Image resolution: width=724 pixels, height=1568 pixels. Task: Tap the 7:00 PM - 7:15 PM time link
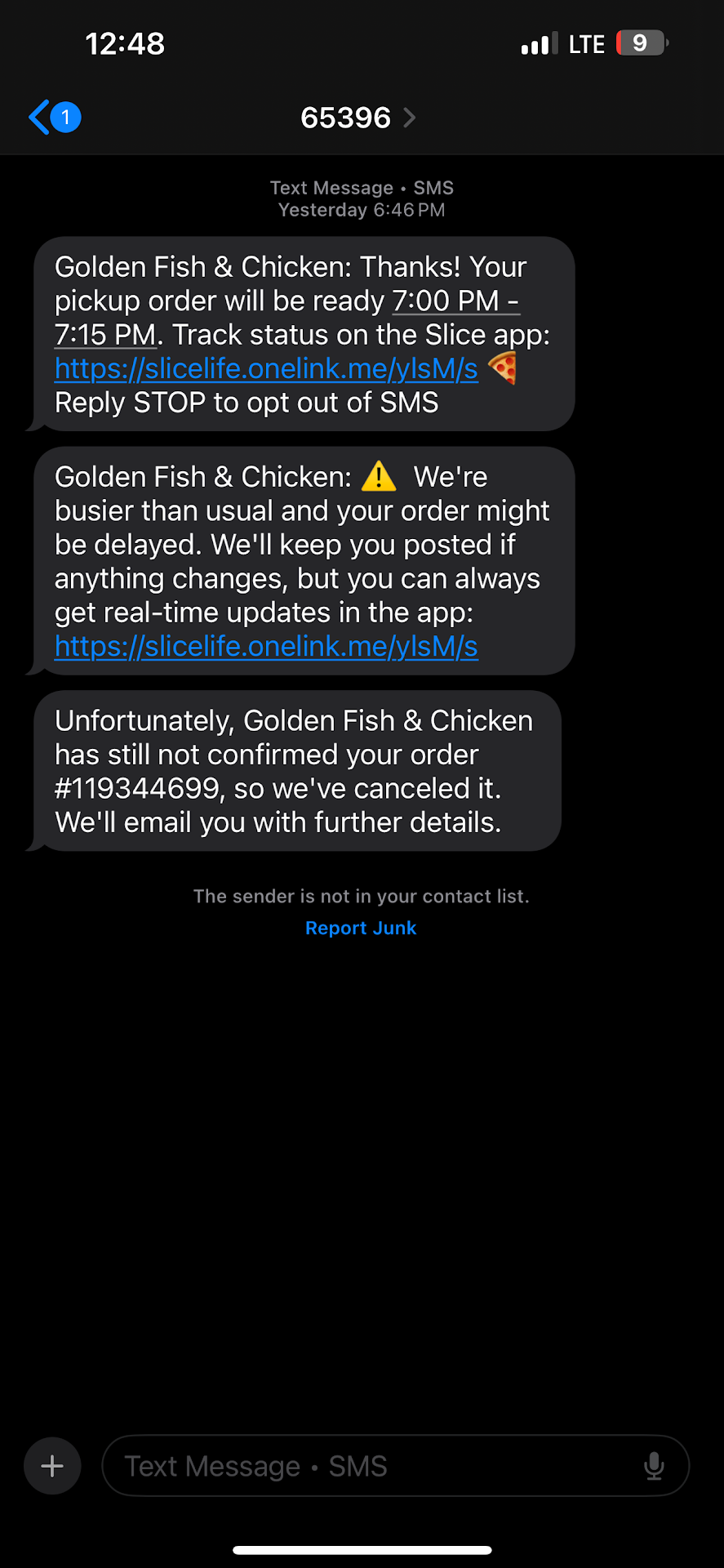(453, 301)
